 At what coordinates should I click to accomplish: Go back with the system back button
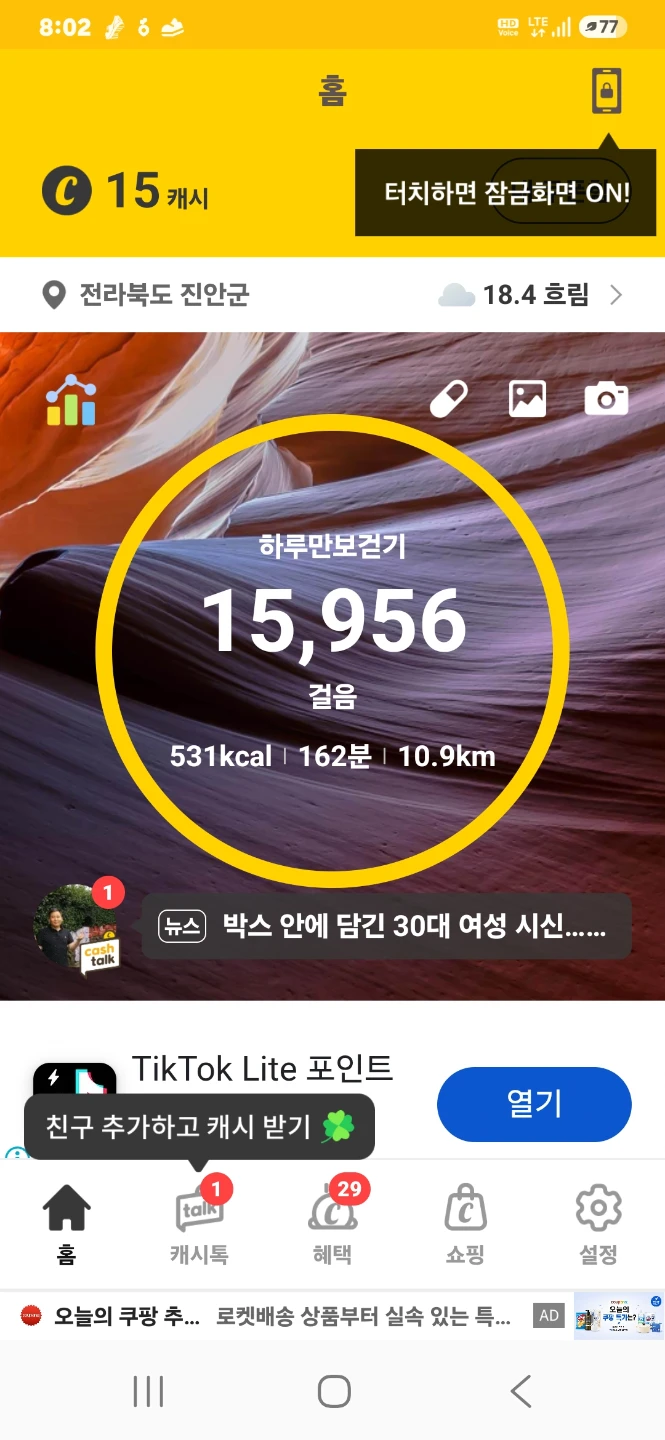(520, 1391)
